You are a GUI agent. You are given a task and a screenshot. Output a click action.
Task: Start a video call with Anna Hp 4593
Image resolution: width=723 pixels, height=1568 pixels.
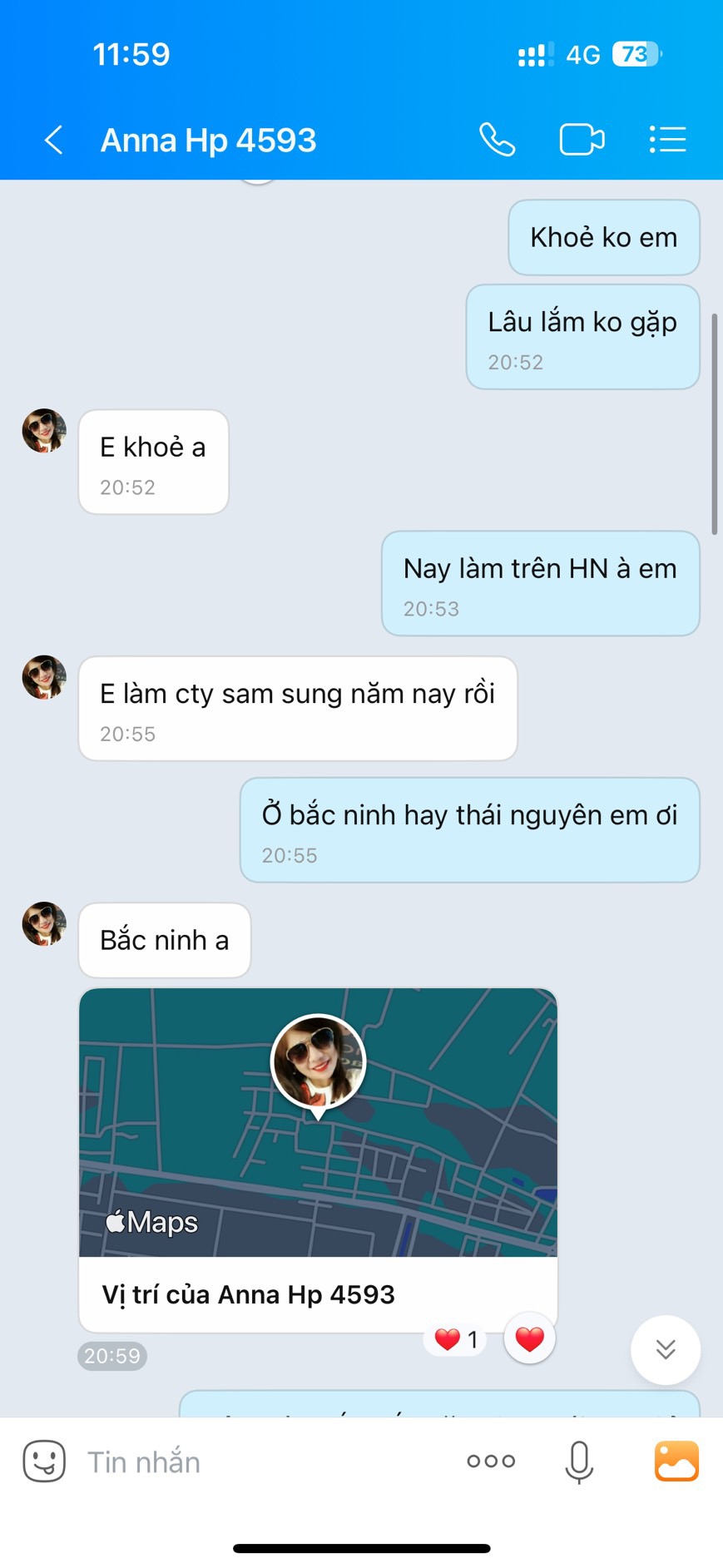click(x=582, y=140)
